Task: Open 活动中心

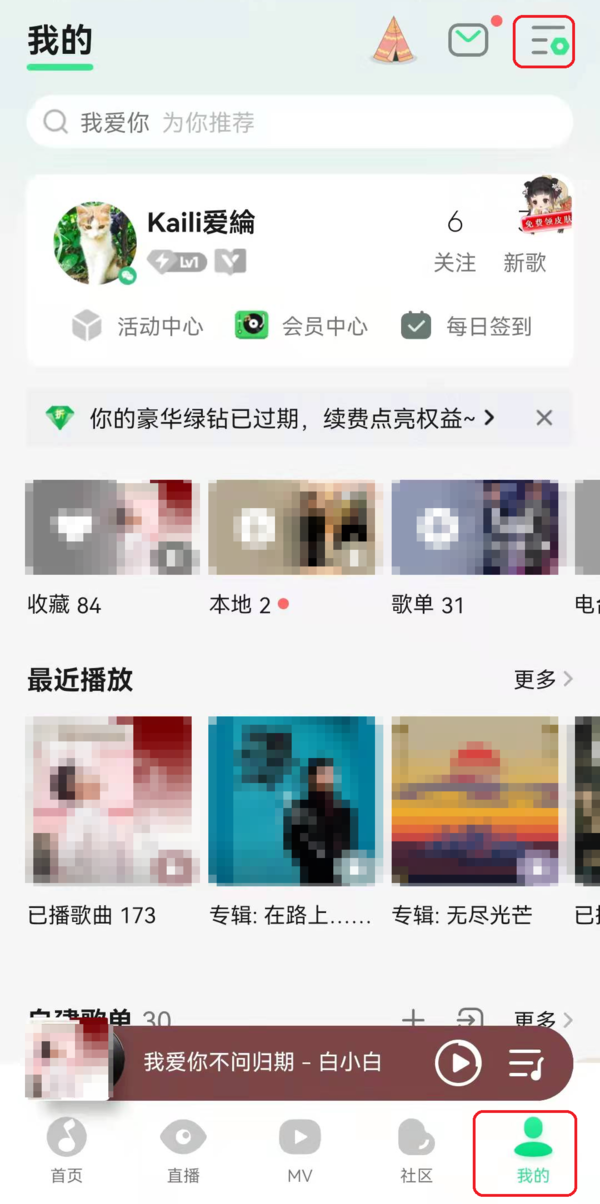Action: tap(138, 326)
